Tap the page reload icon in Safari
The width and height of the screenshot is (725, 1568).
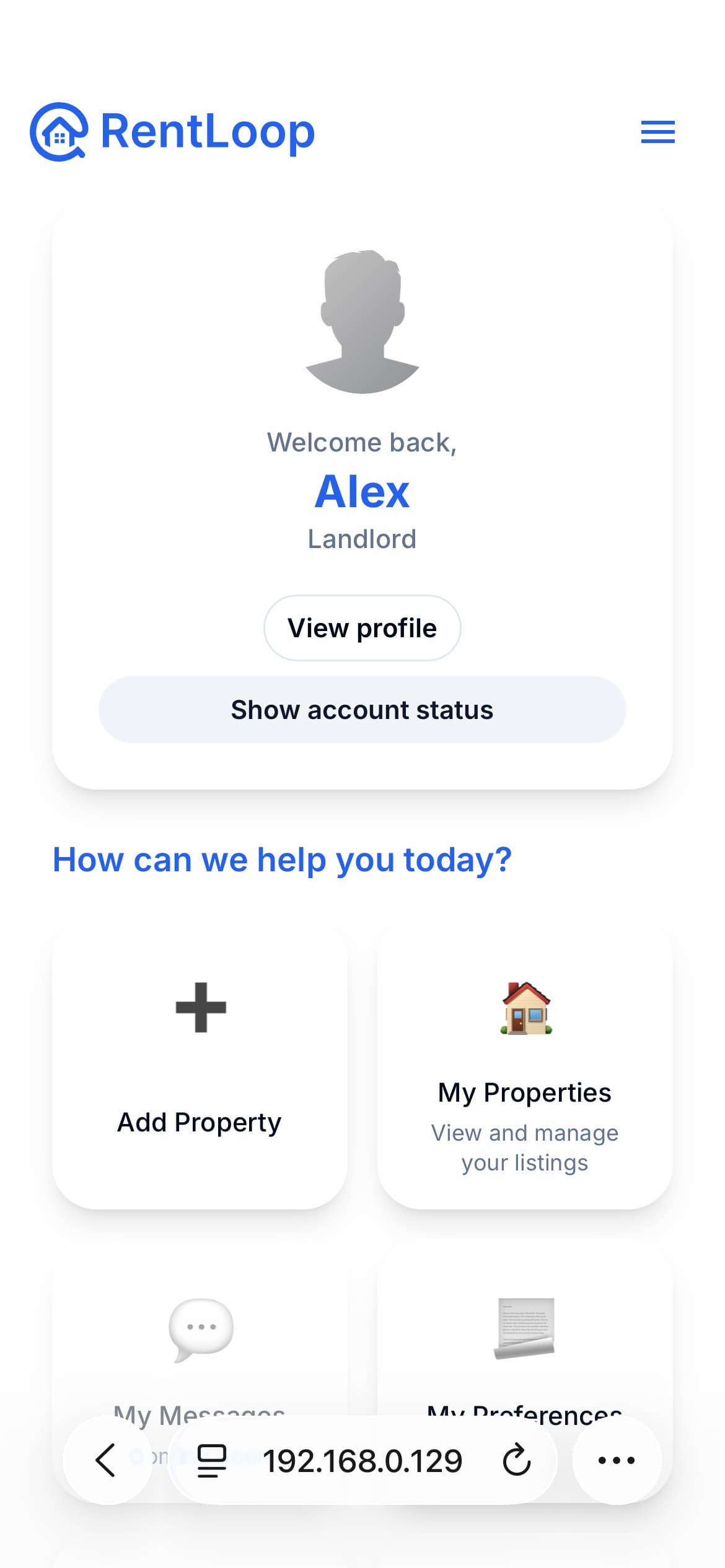coord(516,1461)
